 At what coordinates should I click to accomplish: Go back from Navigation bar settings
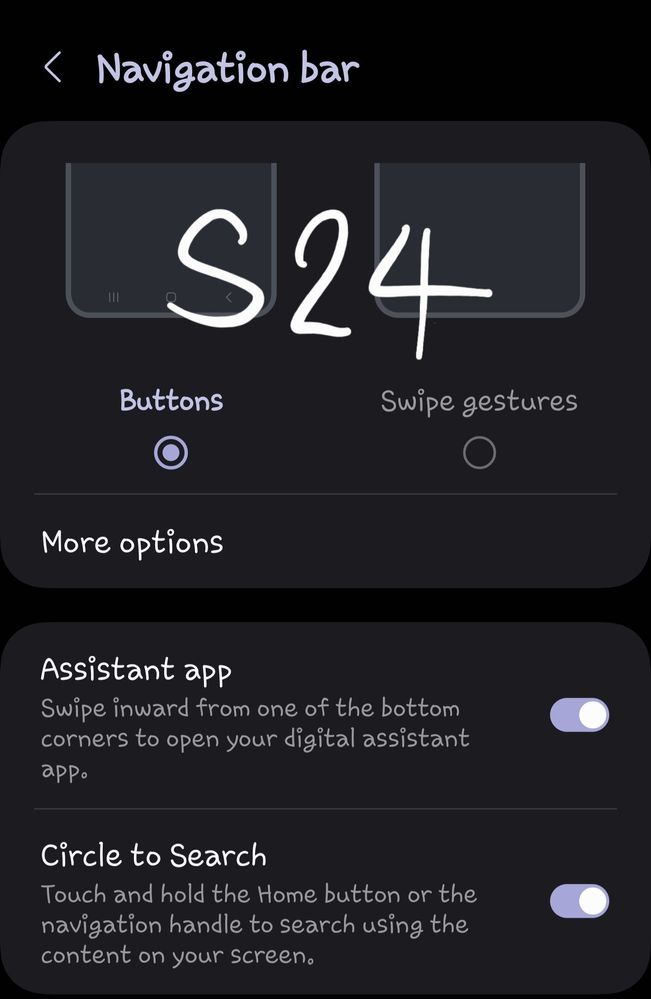(x=53, y=69)
